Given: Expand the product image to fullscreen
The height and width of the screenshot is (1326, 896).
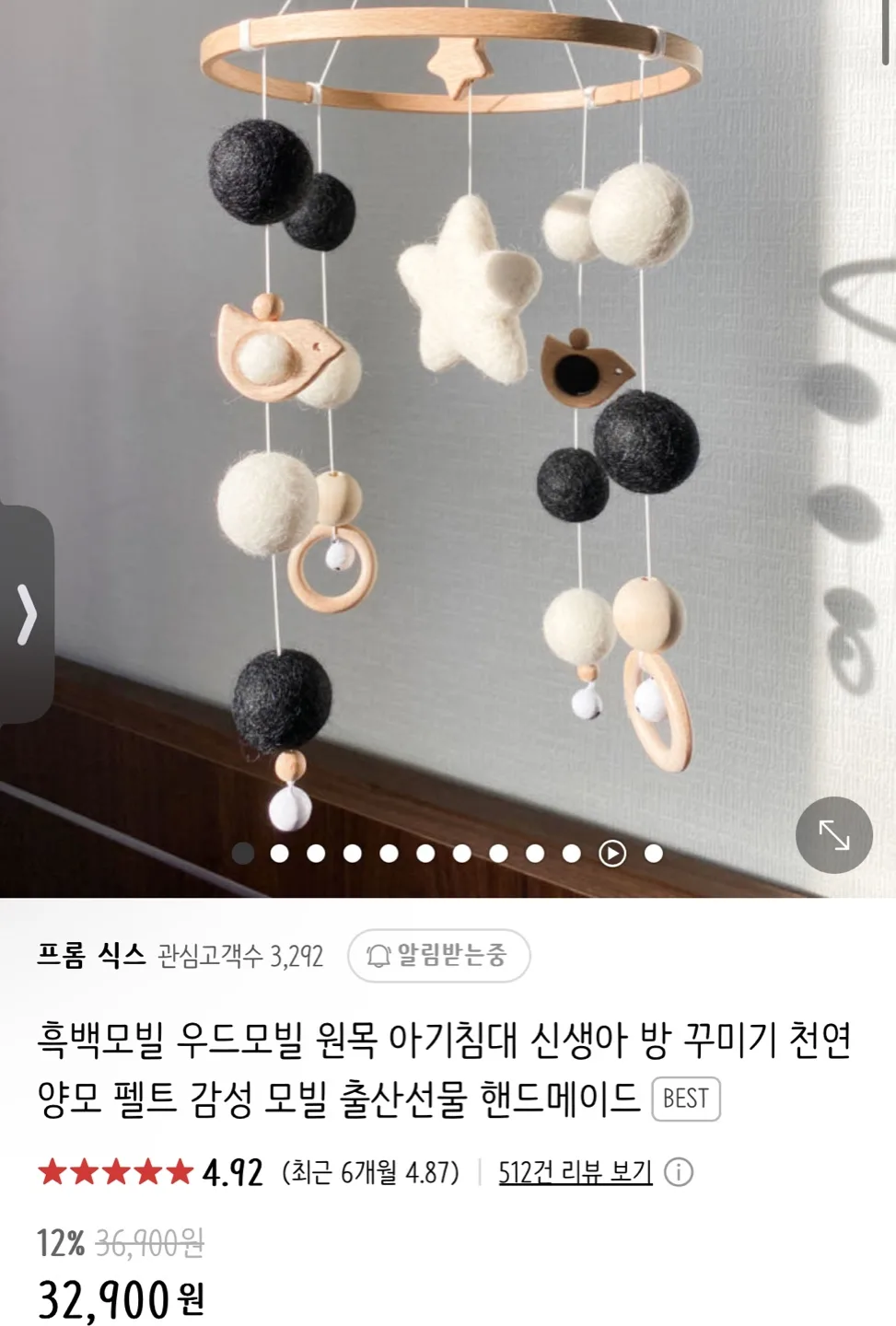Looking at the screenshot, I should (833, 834).
